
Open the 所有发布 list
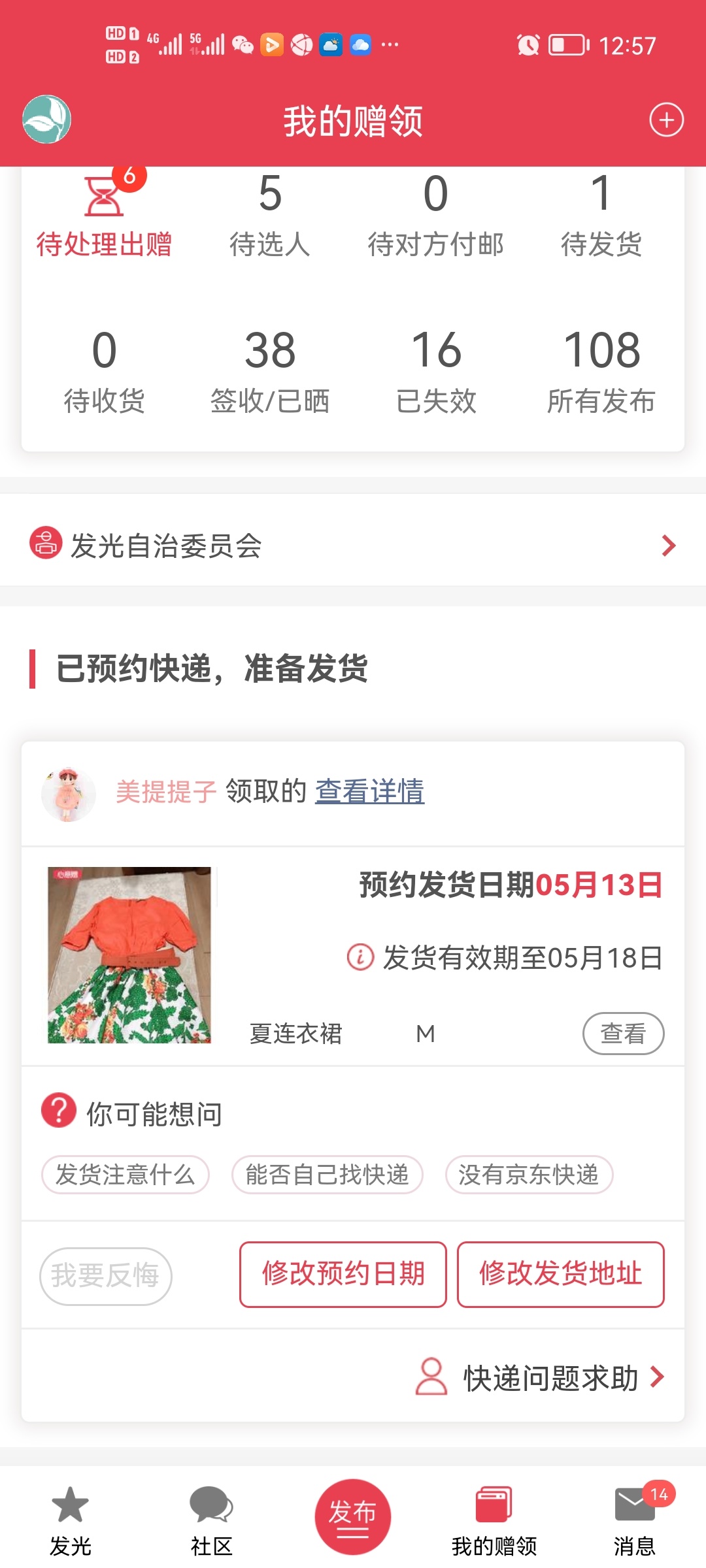(x=601, y=372)
